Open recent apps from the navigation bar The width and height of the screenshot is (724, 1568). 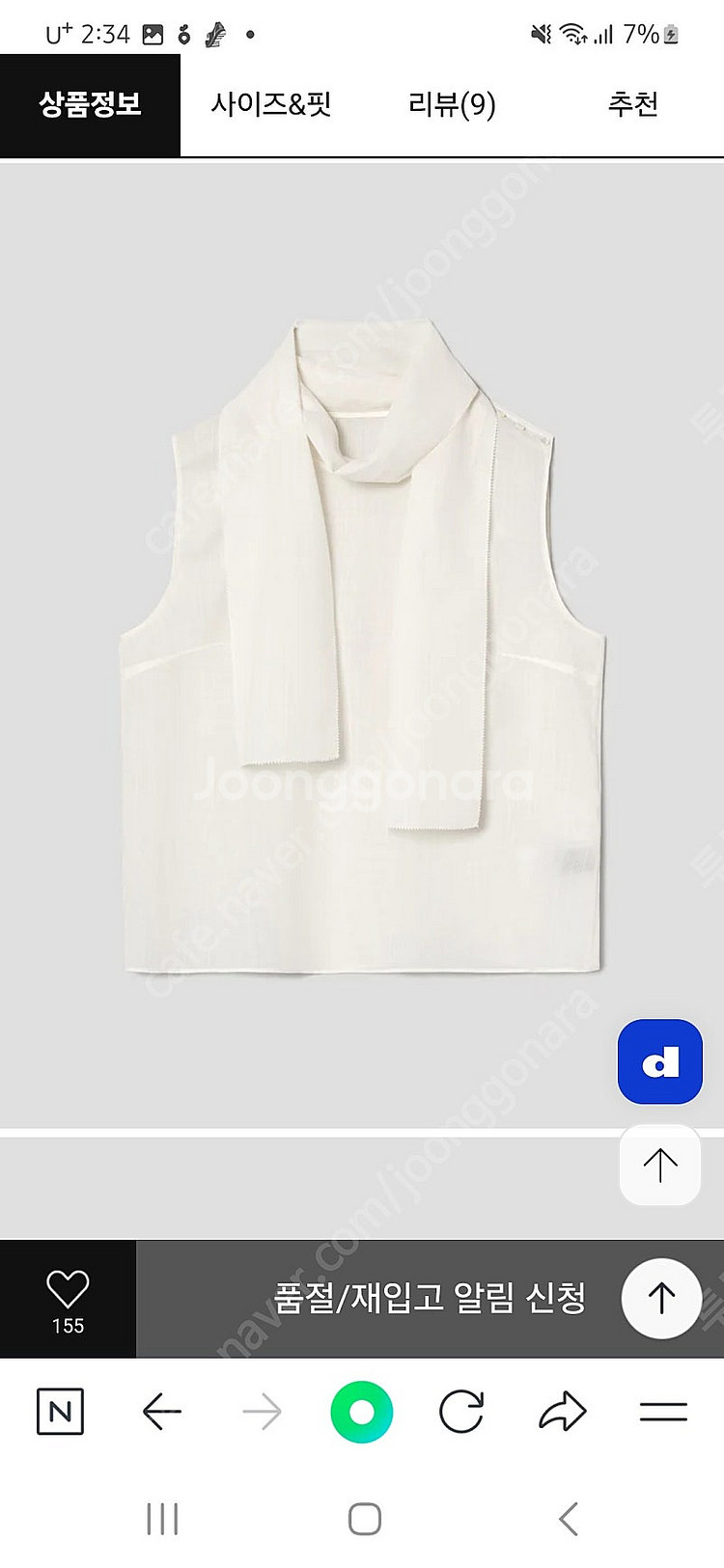(x=162, y=1519)
